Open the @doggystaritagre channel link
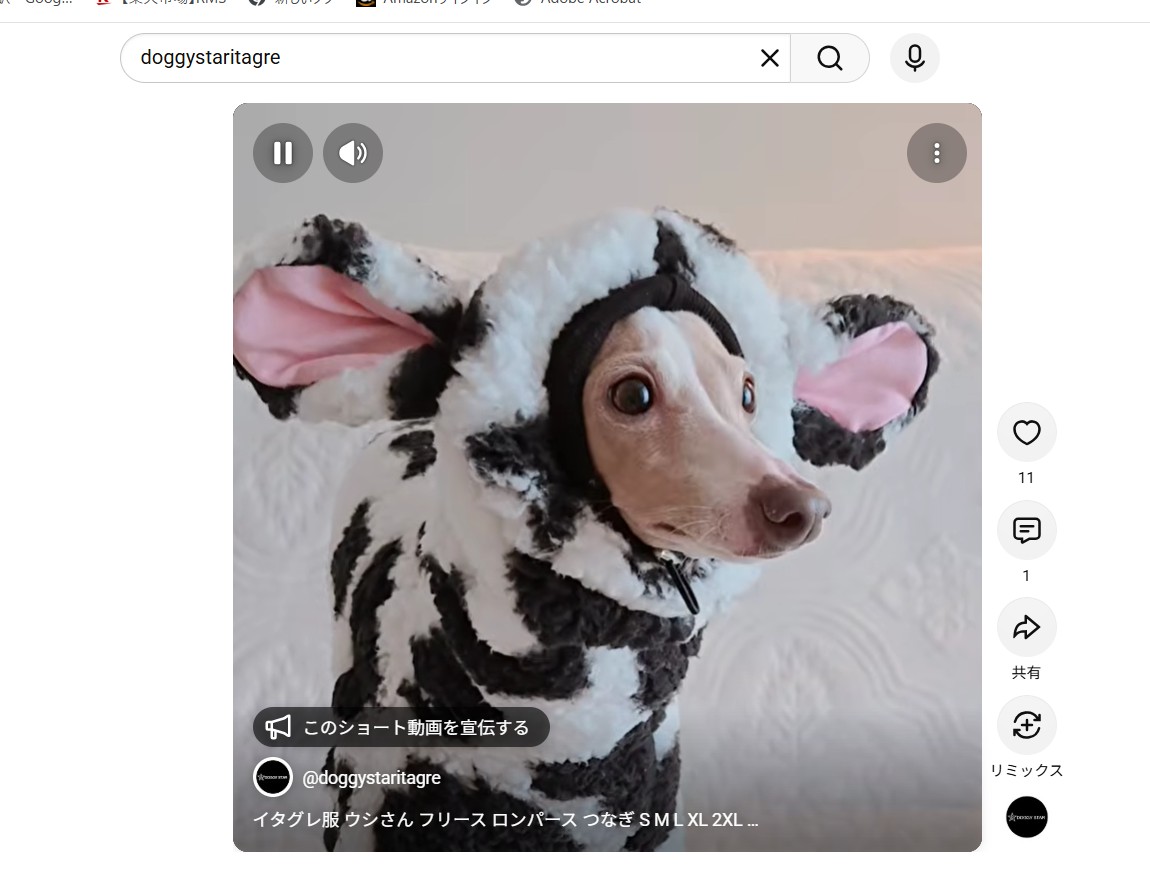The height and width of the screenshot is (892, 1150). coord(371,778)
